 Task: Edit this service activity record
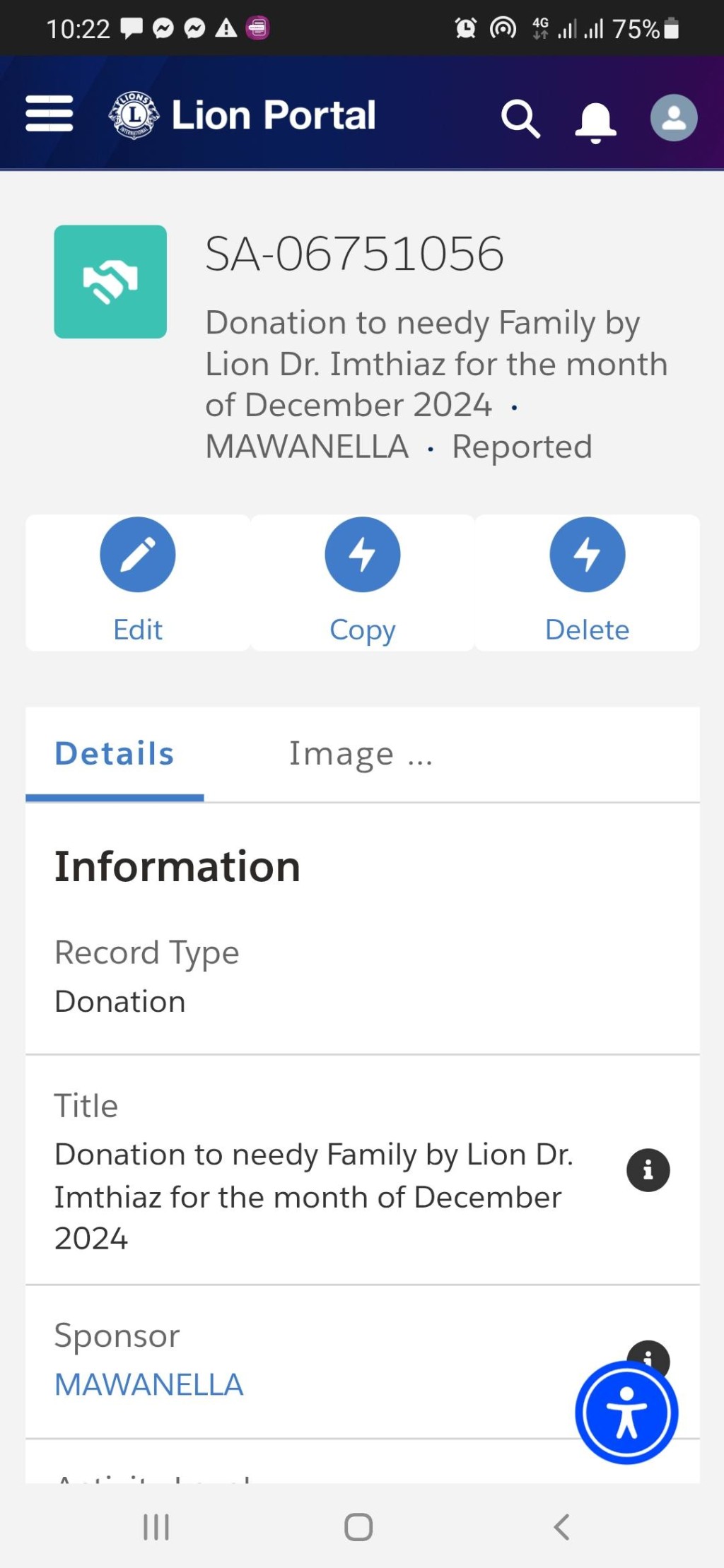click(x=138, y=582)
